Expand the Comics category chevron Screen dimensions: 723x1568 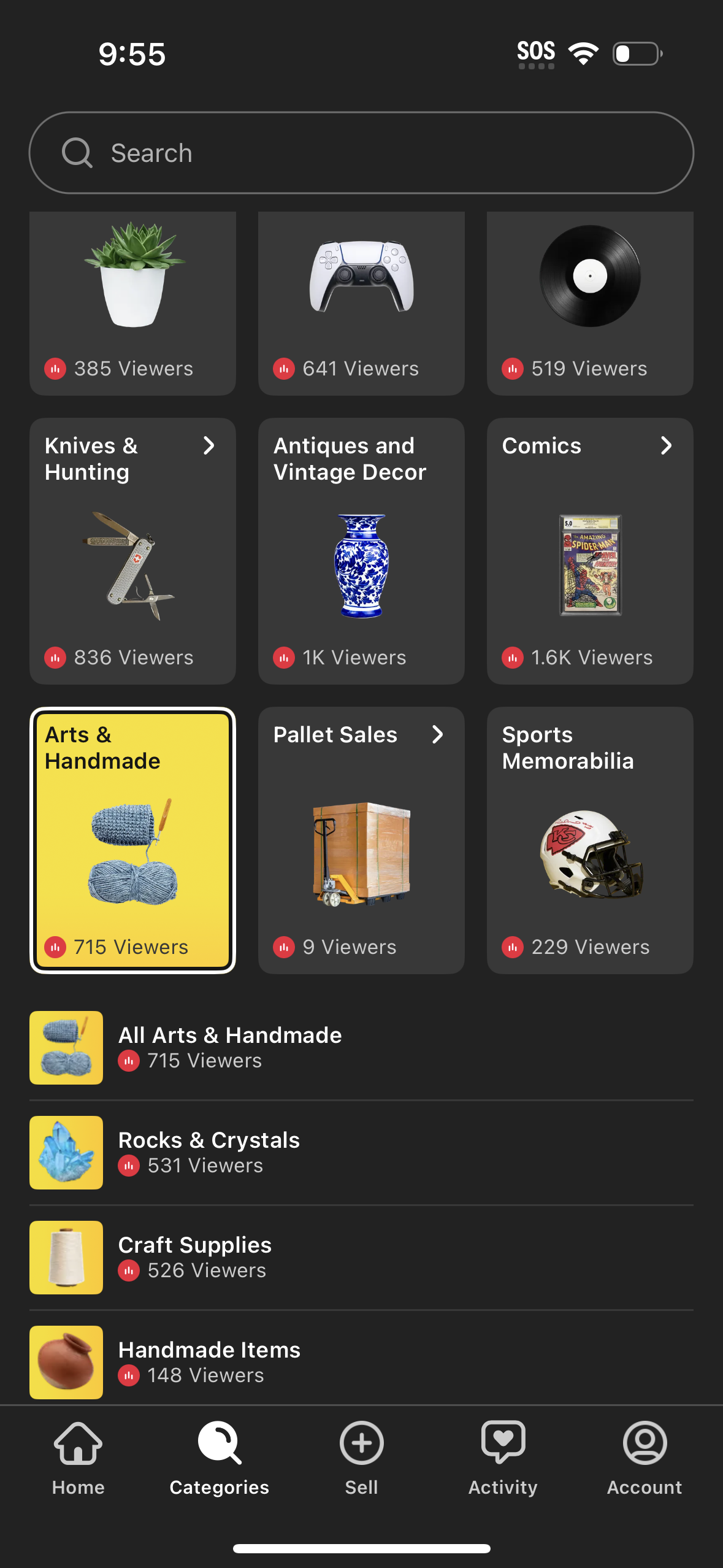coord(667,446)
